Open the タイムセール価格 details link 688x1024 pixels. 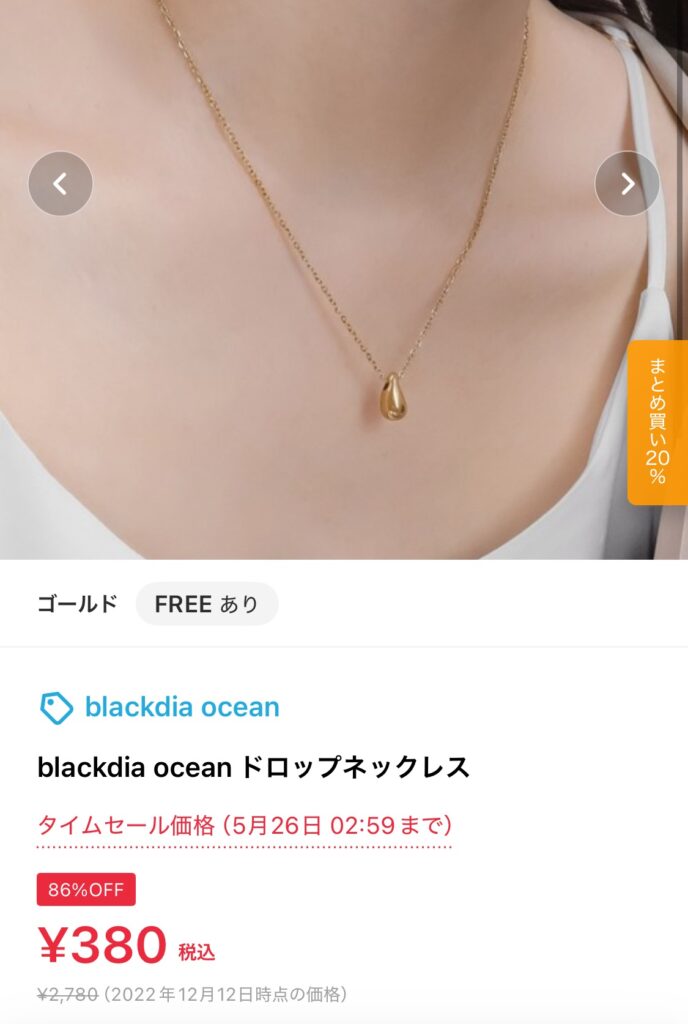(x=244, y=826)
